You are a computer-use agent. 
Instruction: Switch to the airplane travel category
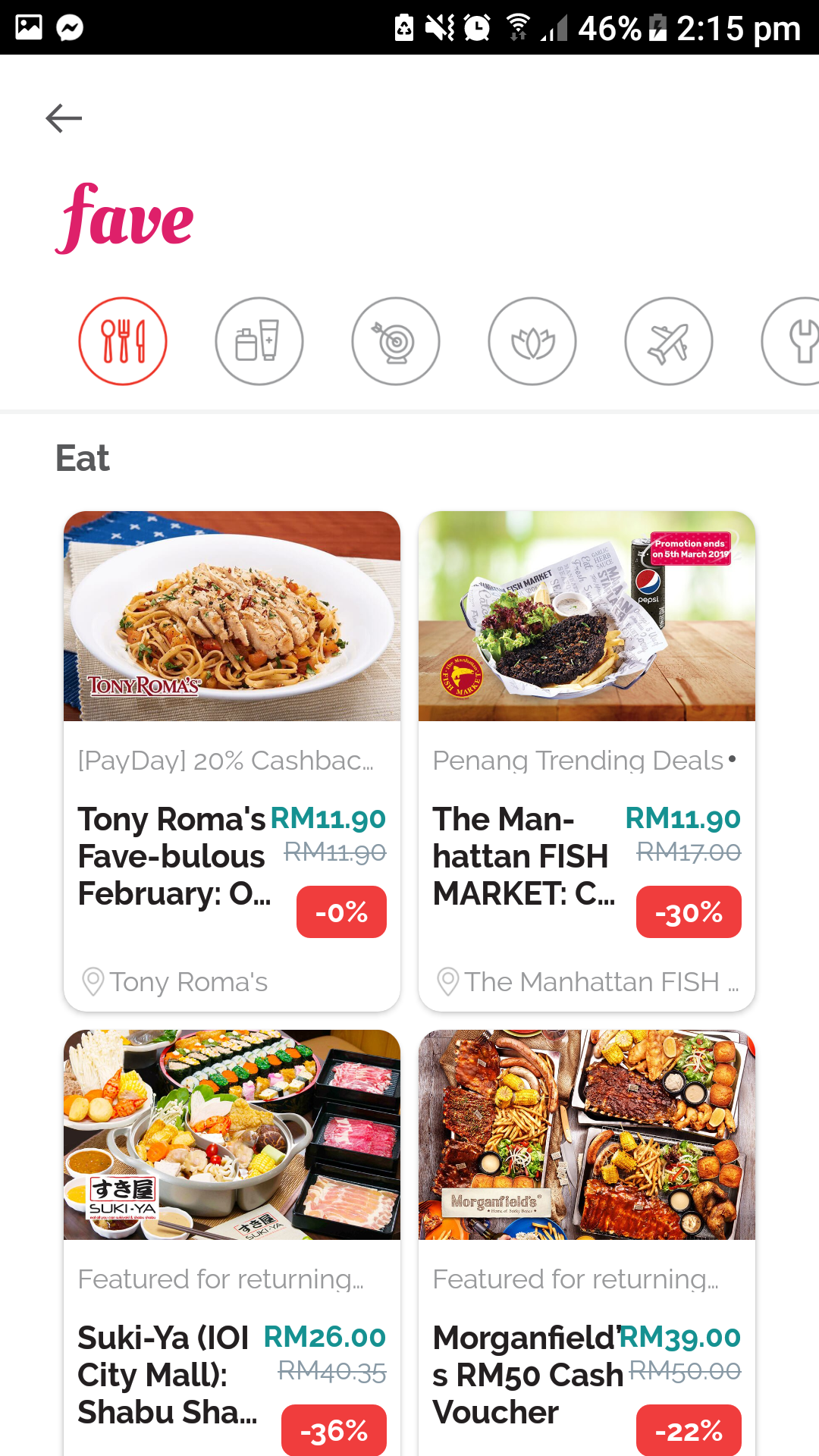pyautogui.click(x=669, y=341)
